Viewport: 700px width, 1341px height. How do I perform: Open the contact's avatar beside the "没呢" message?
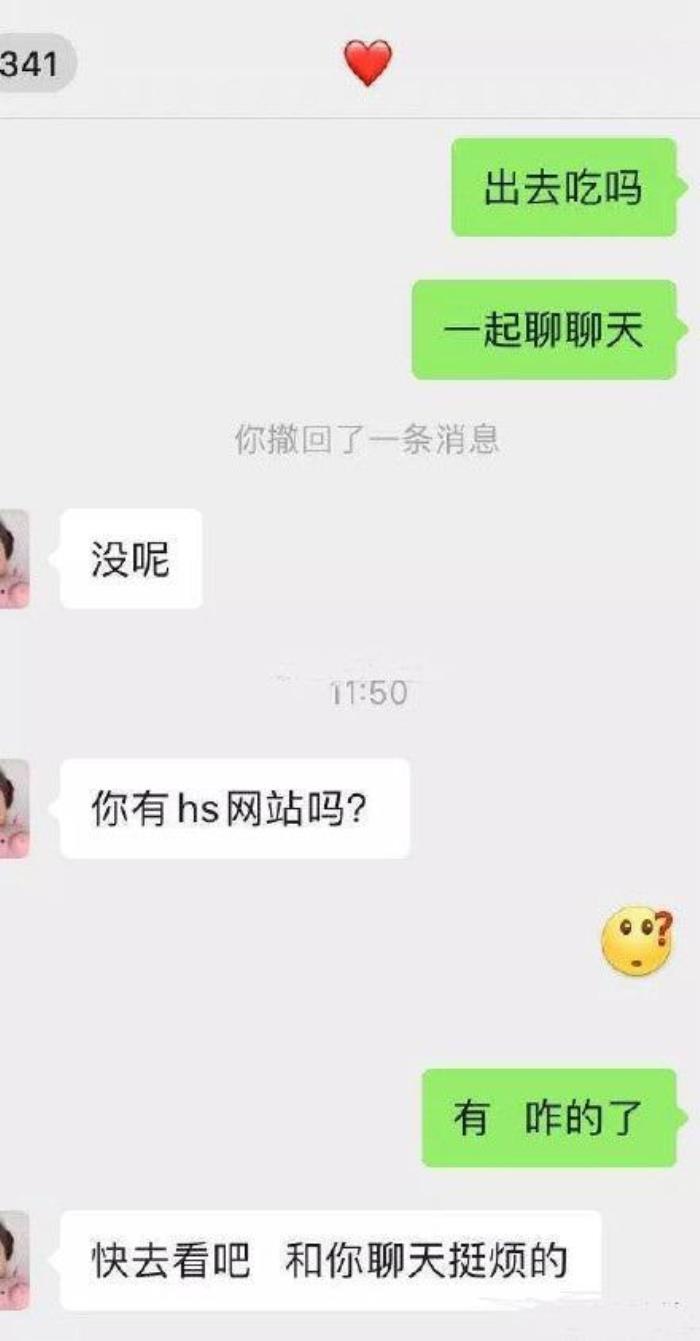tap(14, 559)
